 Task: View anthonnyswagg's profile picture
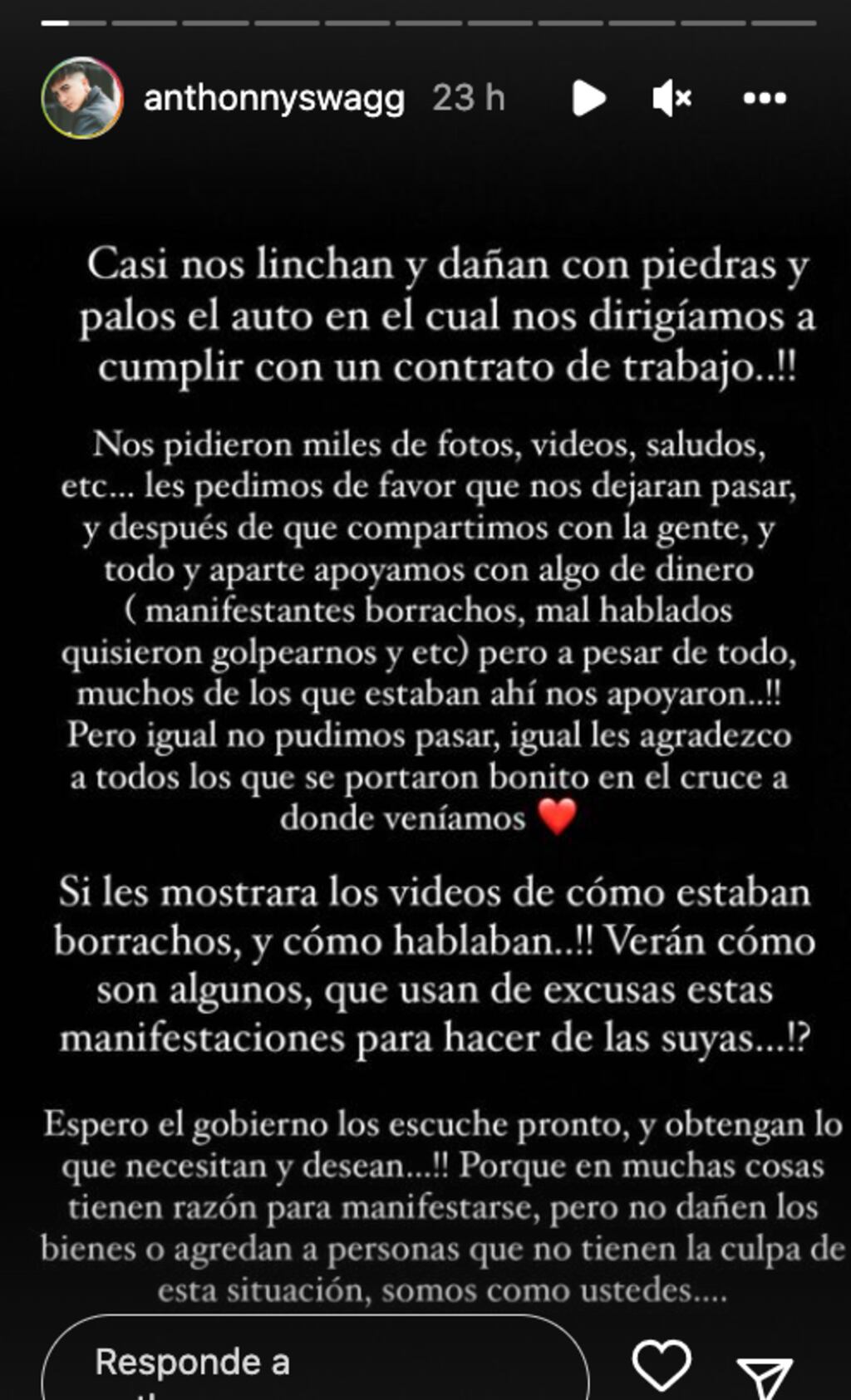(x=79, y=96)
